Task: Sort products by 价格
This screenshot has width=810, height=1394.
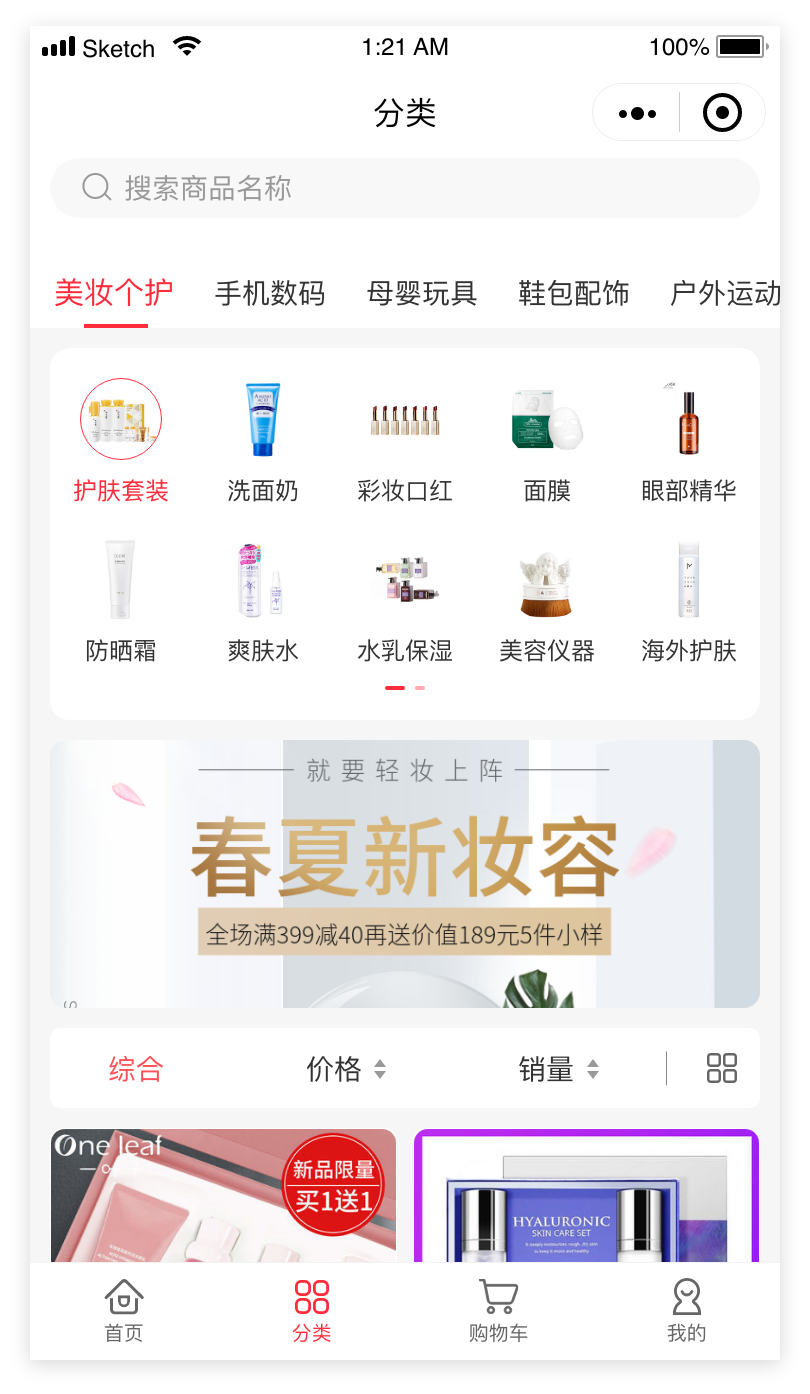Action: click(346, 1069)
